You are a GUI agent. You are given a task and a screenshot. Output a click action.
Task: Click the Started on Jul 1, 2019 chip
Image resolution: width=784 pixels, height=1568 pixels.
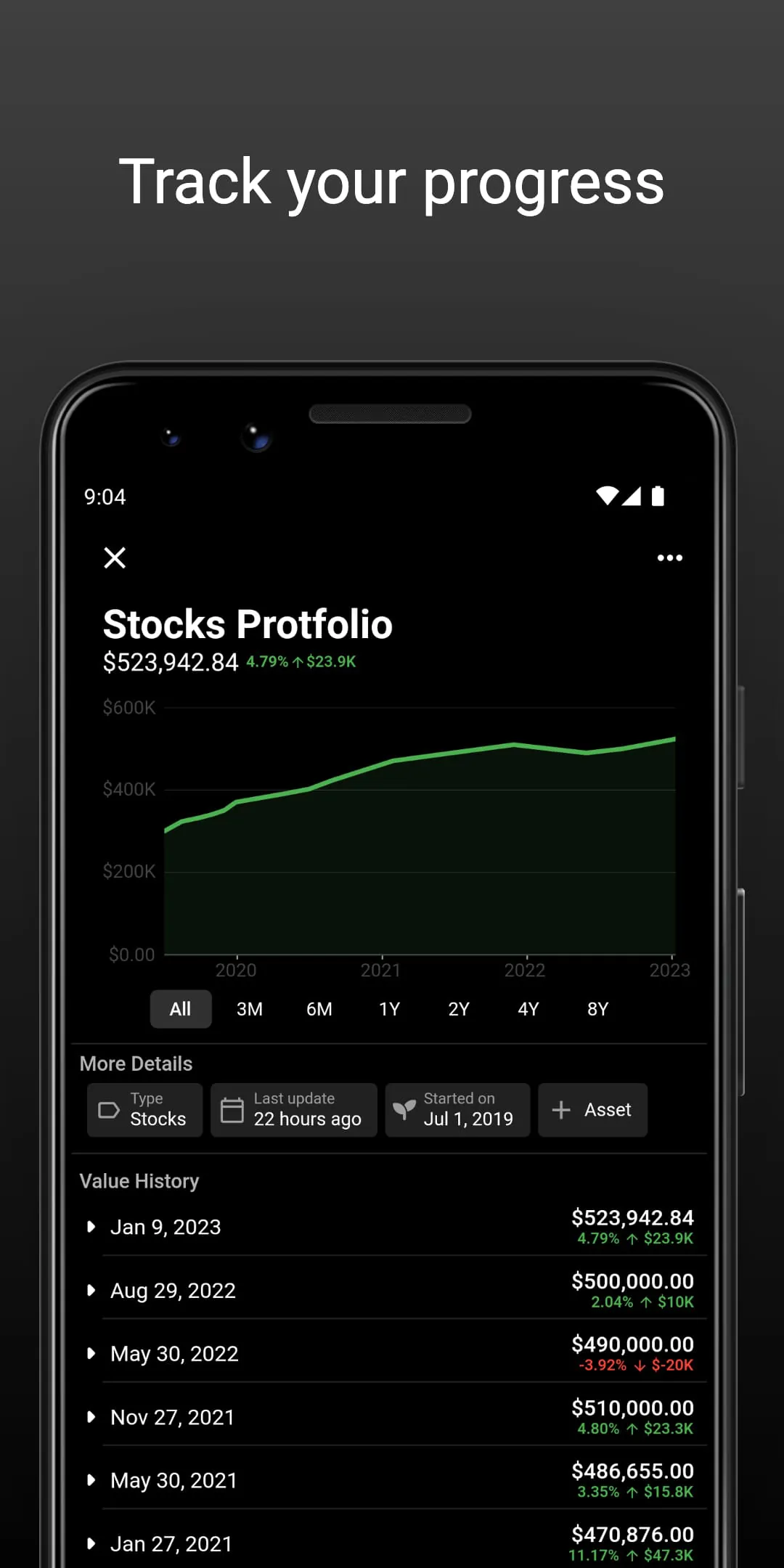457,1109
